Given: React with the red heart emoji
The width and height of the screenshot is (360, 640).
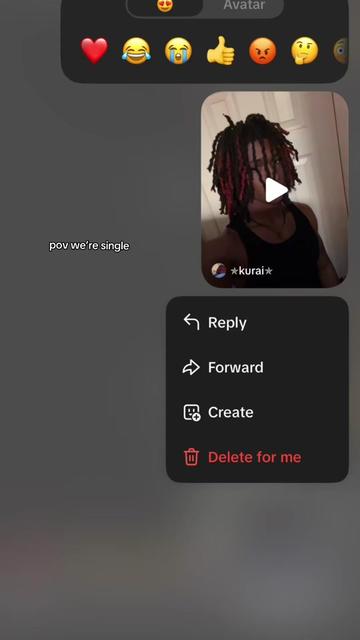Looking at the screenshot, I should [x=94, y=51].
